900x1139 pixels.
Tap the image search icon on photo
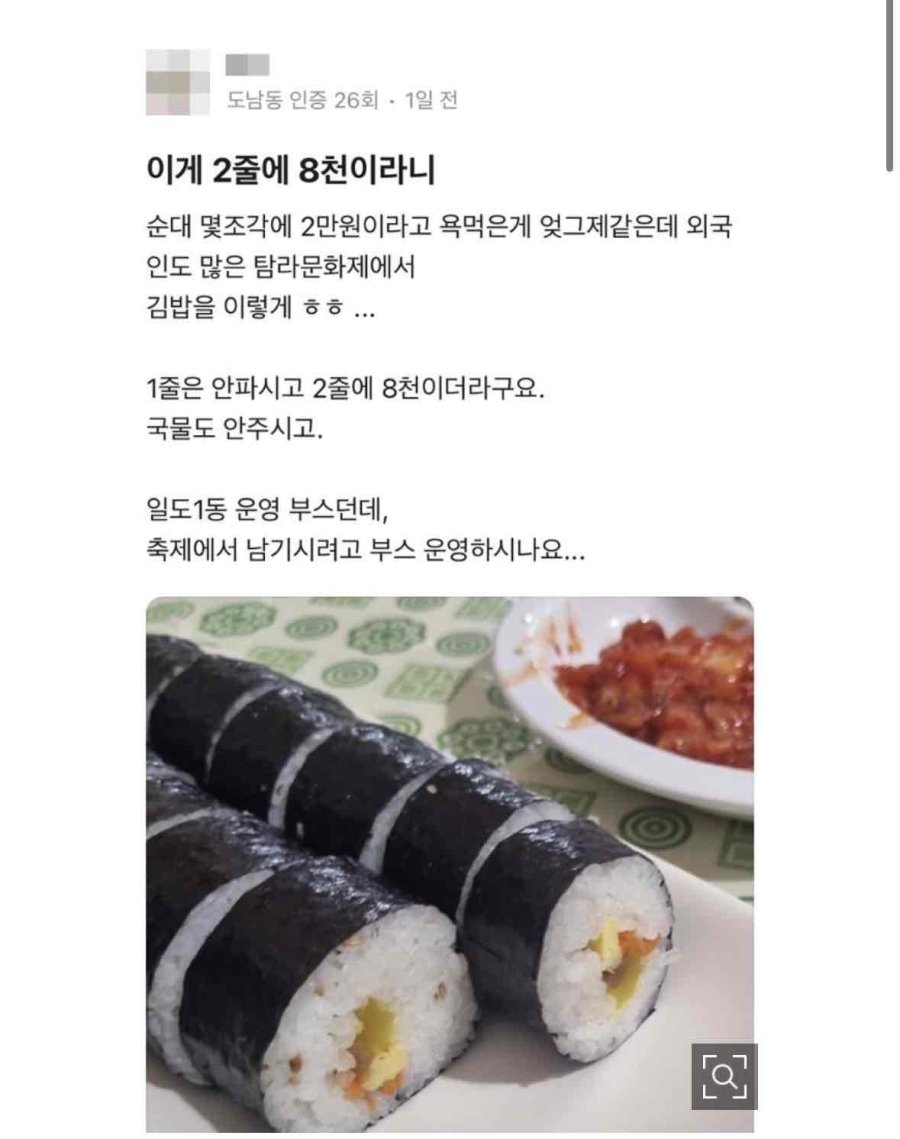(724, 1076)
